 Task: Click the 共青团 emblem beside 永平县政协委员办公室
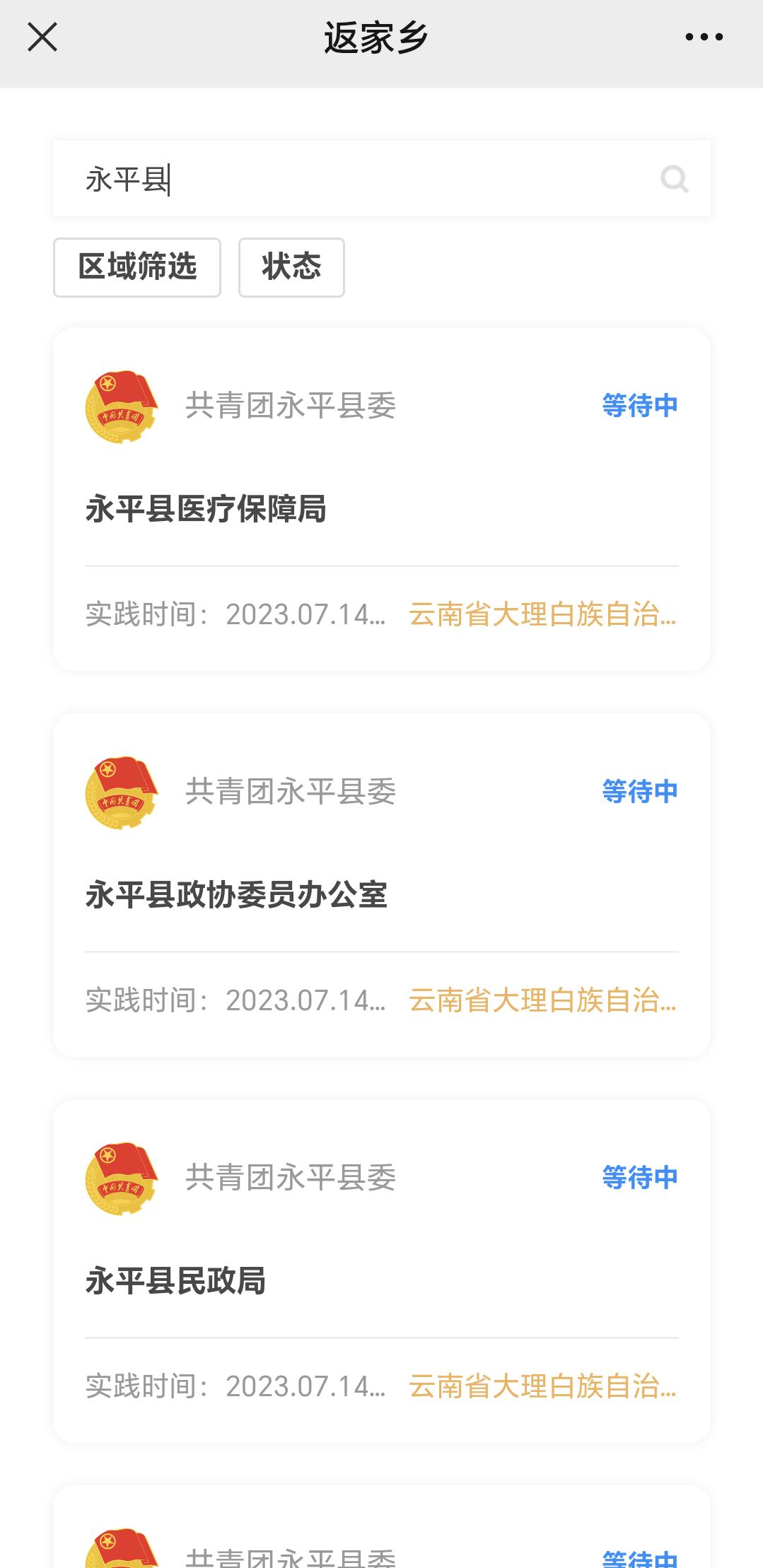tap(120, 792)
